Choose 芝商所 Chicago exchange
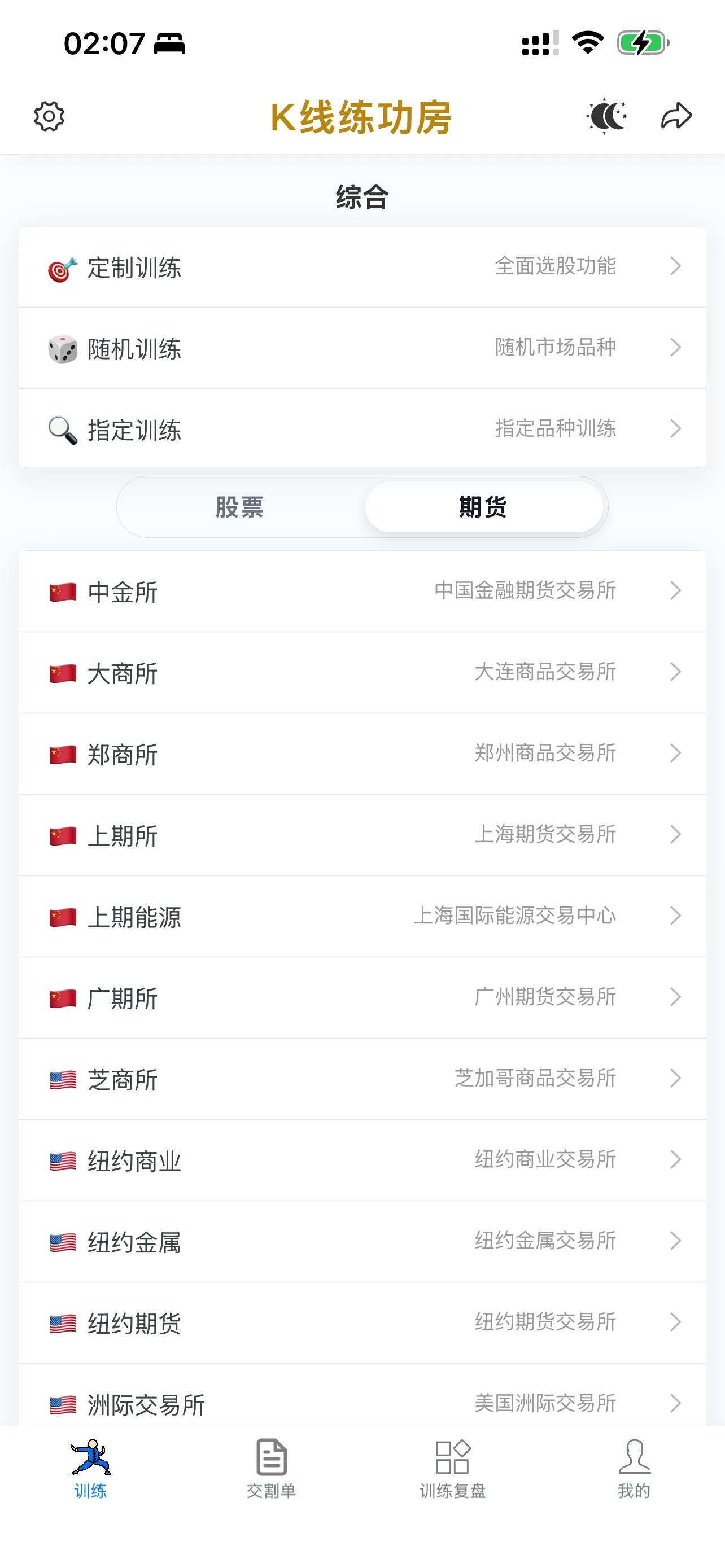The width and height of the screenshot is (725, 1568). 362,1079
